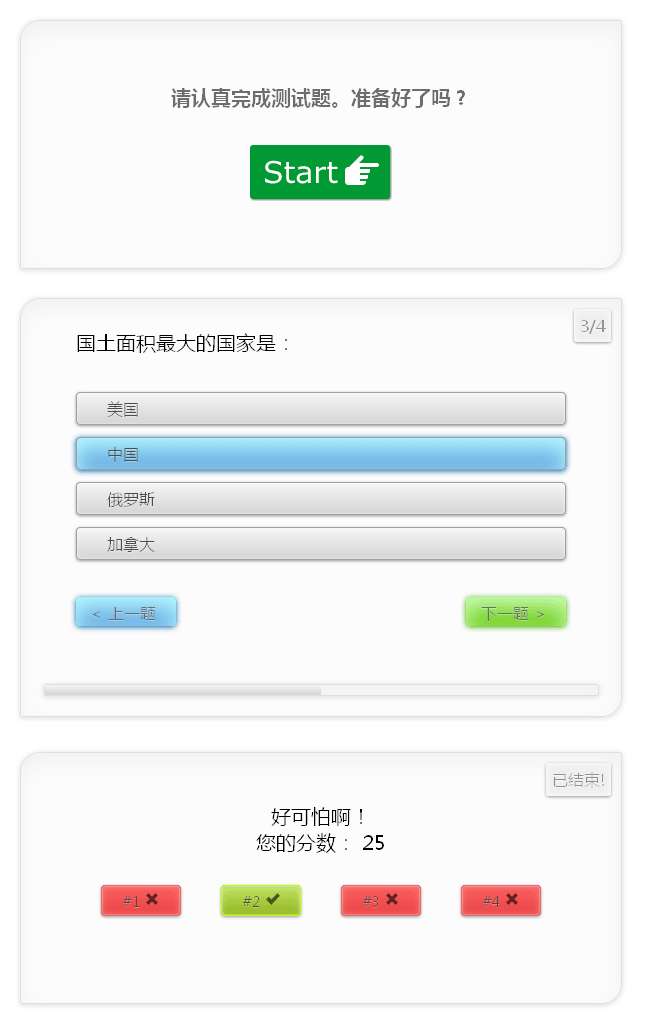
Task: Go back with 上一题
Action: 126,612
